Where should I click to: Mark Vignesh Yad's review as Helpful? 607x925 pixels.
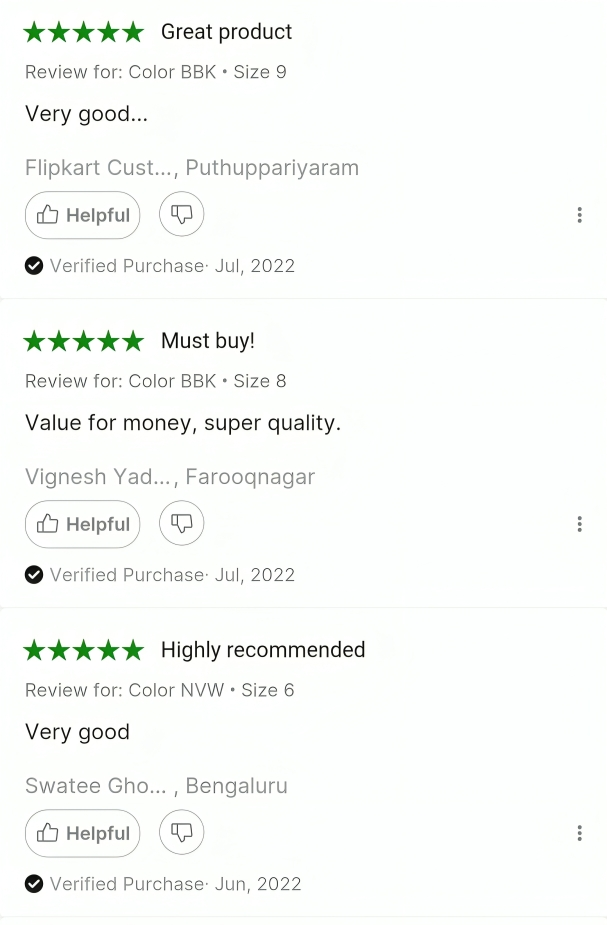pyautogui.click(x=83, y=524)
